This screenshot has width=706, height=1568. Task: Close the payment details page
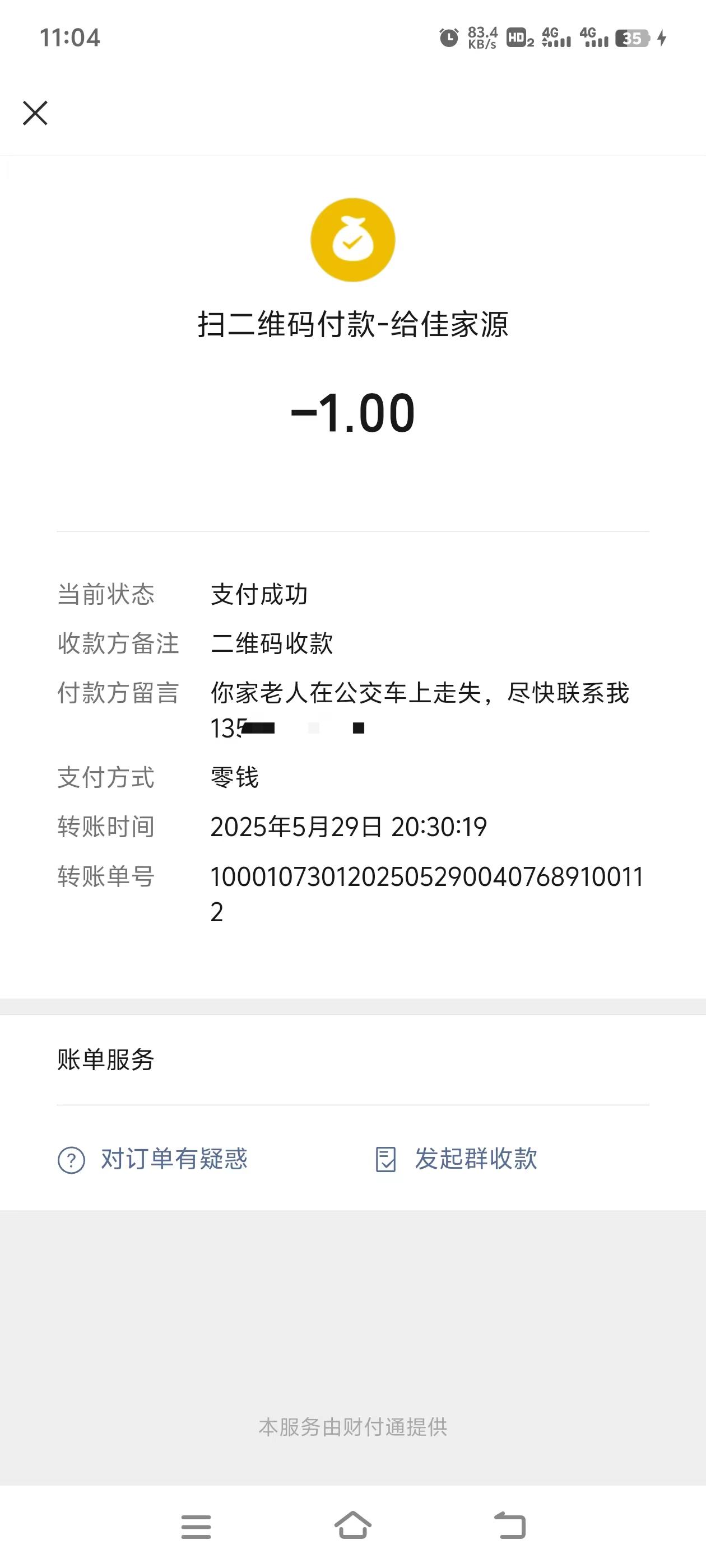(35, 113)
